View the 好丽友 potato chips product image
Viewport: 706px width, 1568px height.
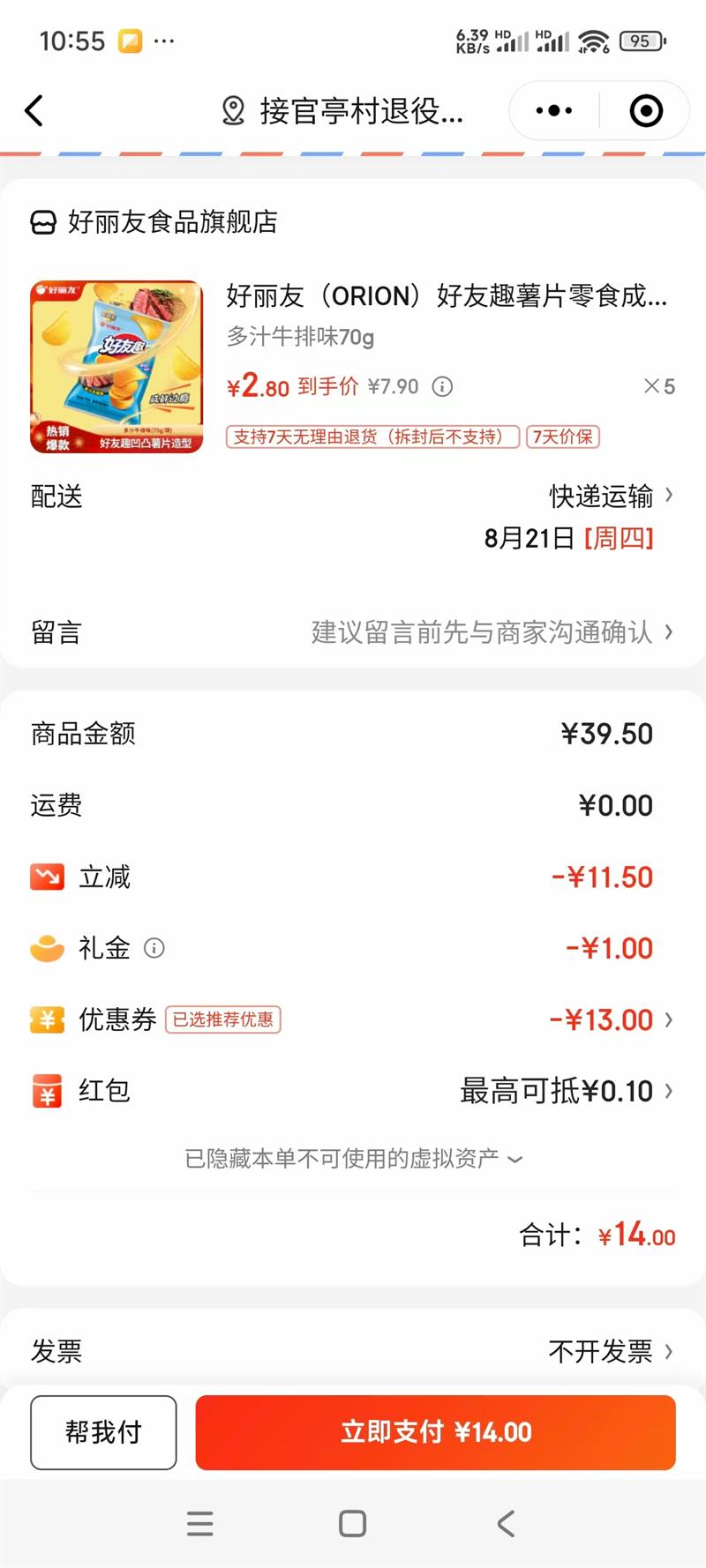click(116, 367)
